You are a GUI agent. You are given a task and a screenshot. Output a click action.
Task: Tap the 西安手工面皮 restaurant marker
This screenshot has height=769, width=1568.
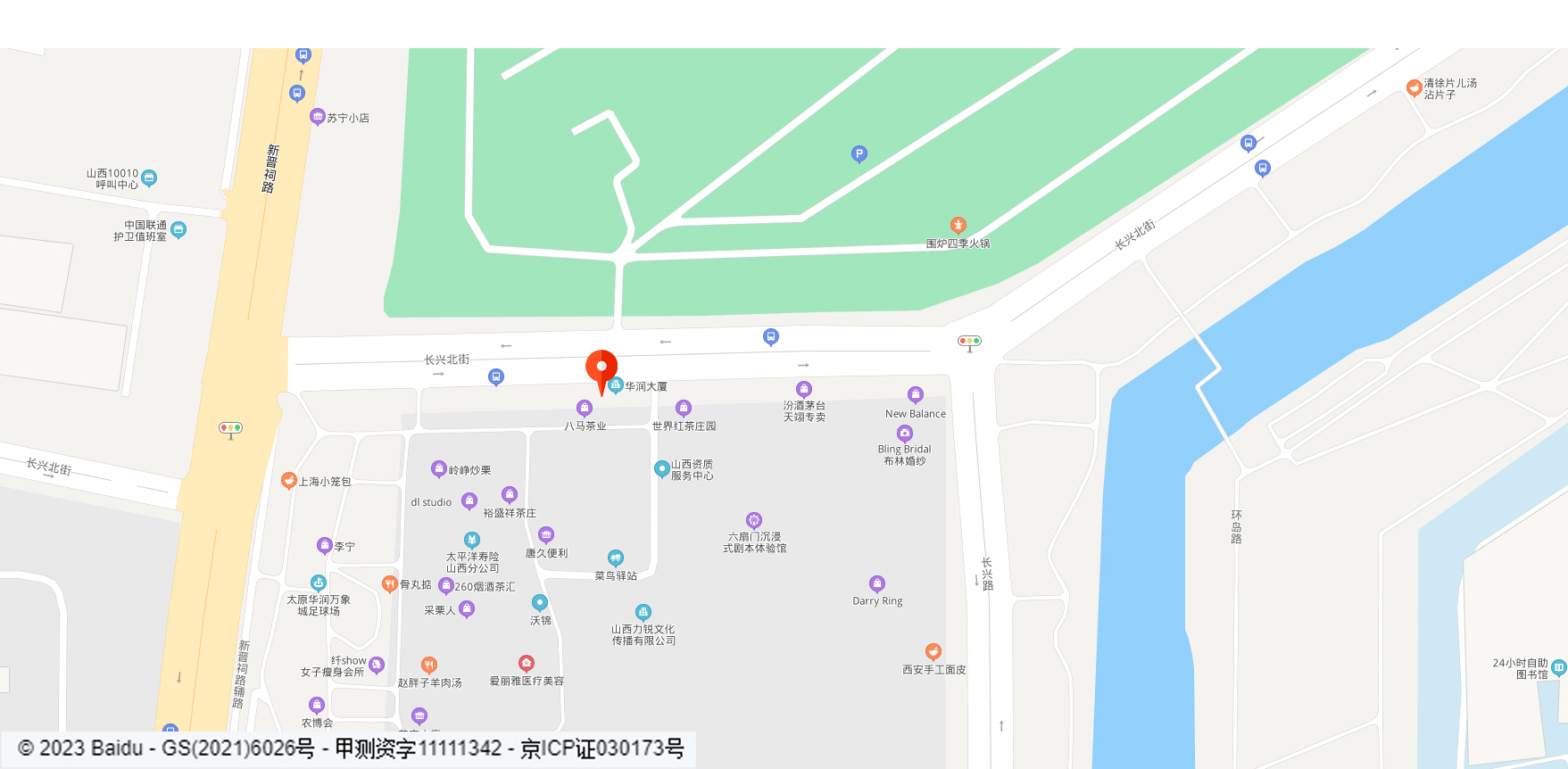click(x=933, y=651)
